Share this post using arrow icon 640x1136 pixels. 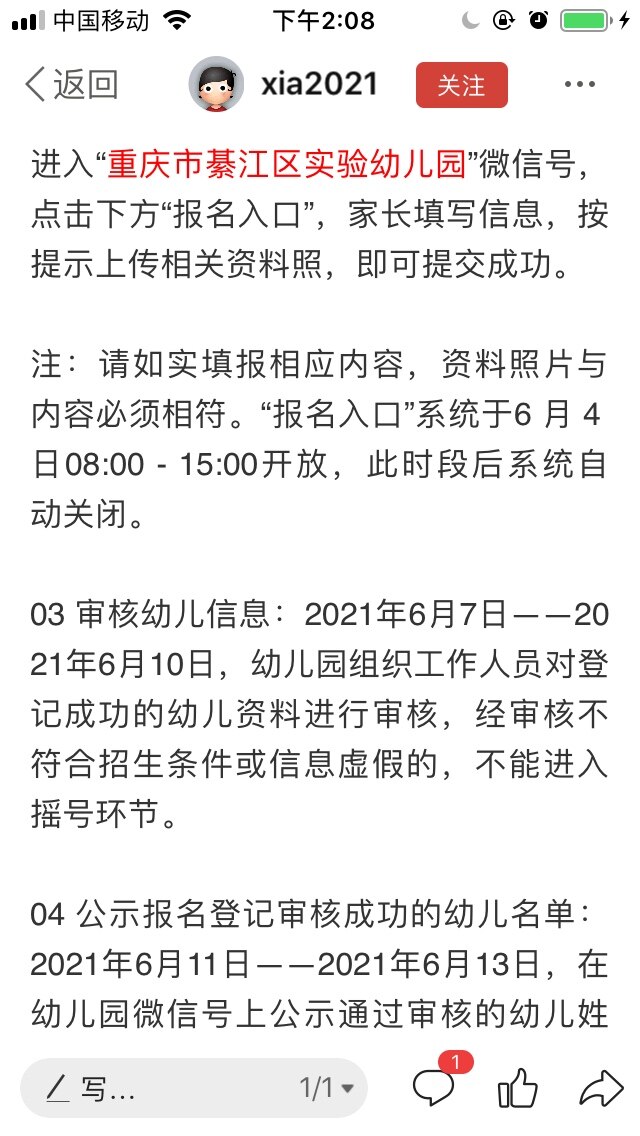tap(600, 1088)
